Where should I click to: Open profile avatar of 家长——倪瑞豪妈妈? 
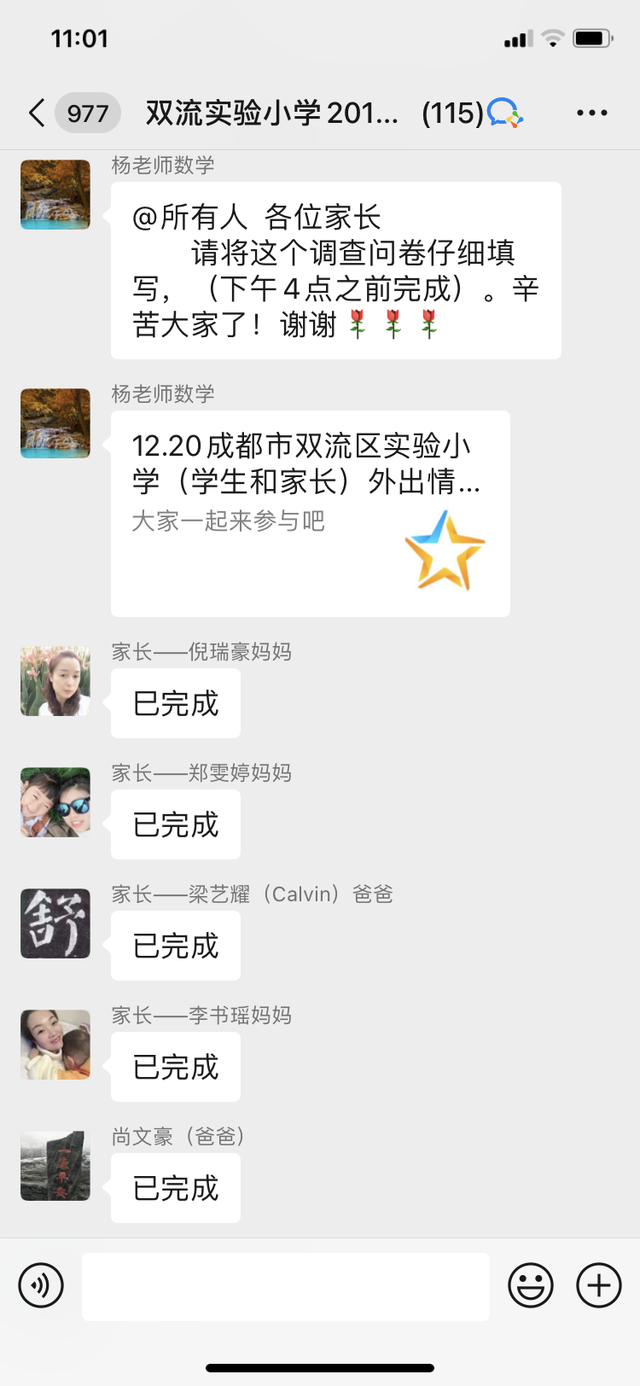tap(55, 681)
